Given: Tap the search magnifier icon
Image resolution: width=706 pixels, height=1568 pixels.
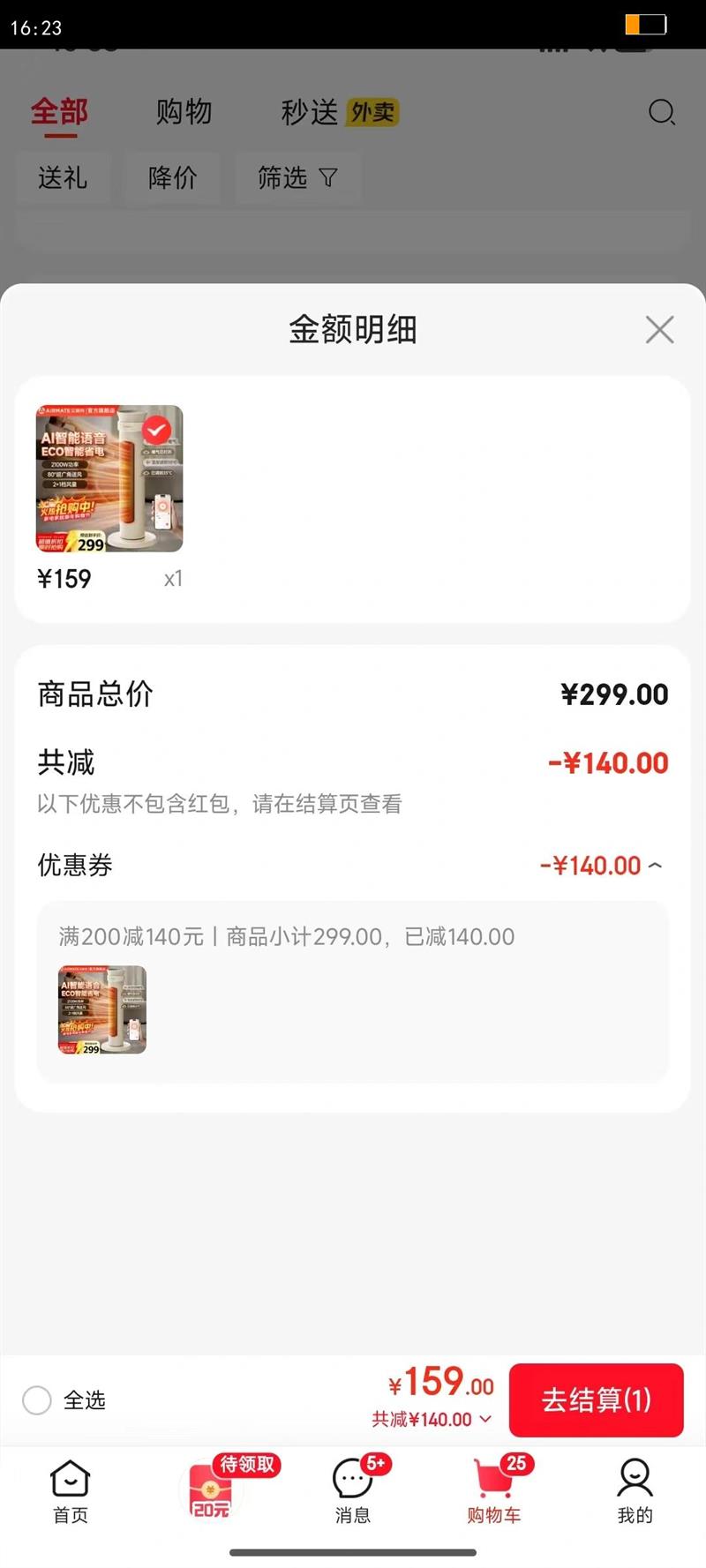Looking at the screenshot, I should (661, 113).
